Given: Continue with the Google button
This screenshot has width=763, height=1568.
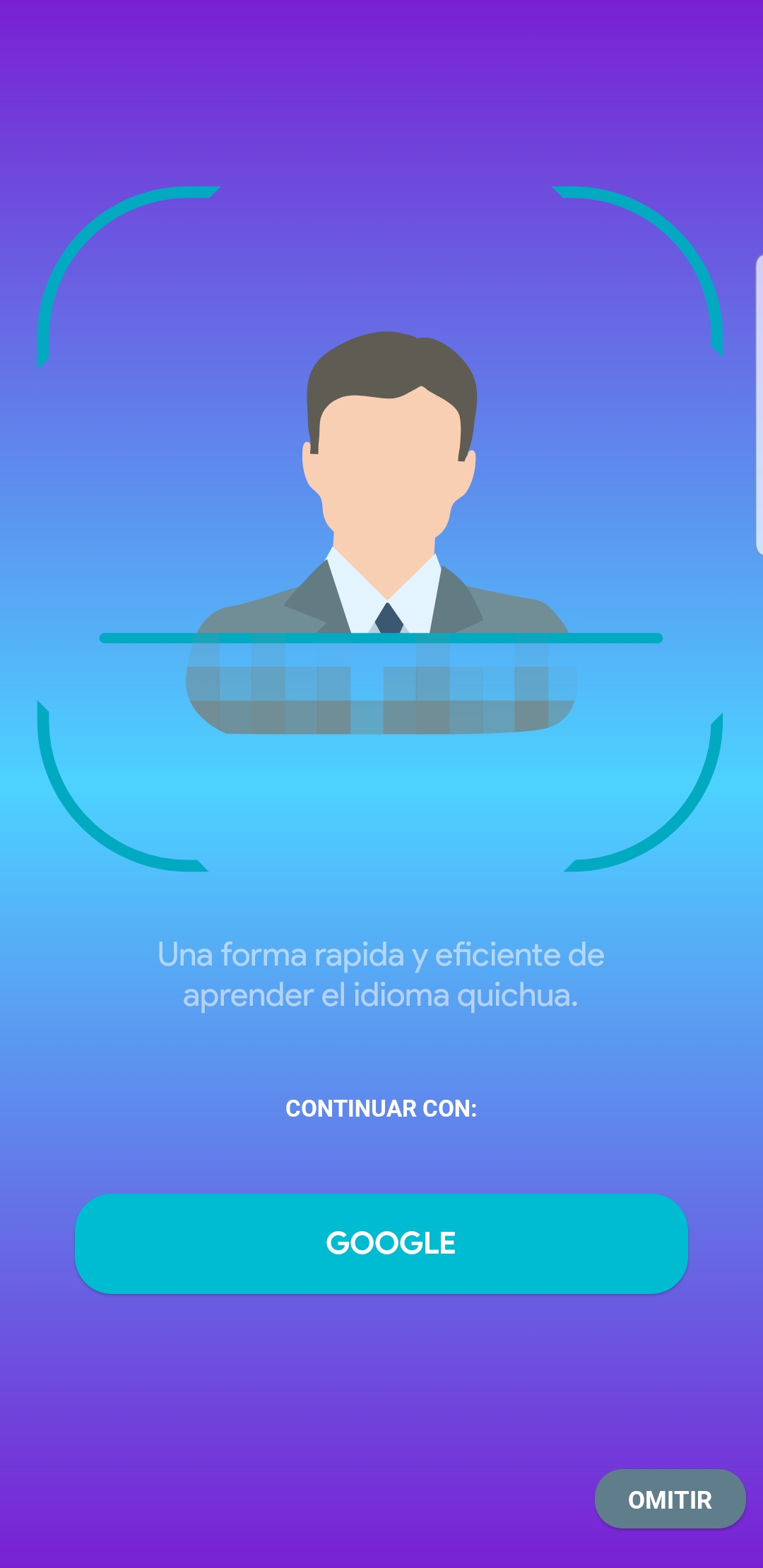Looking at the screenshot, I should click(381, 1243).
